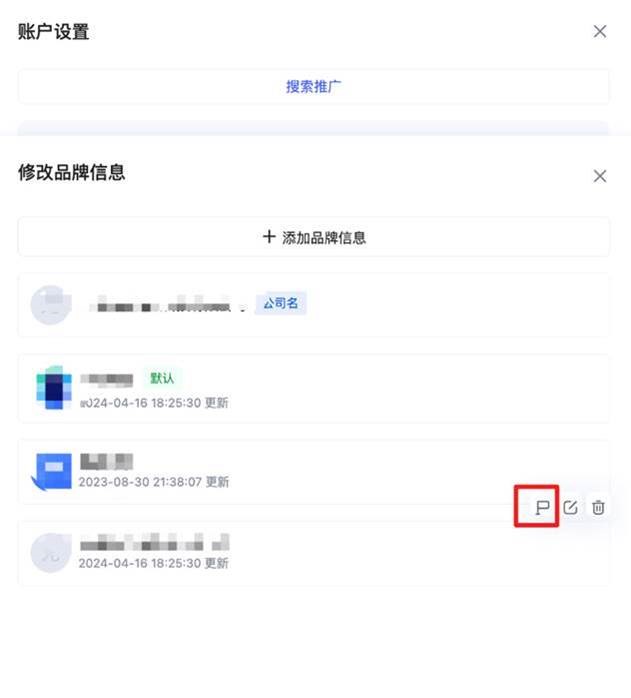631x698 pixels.
Task: Select the brand entry tagged 公司名
Action: tap(314, 304)
